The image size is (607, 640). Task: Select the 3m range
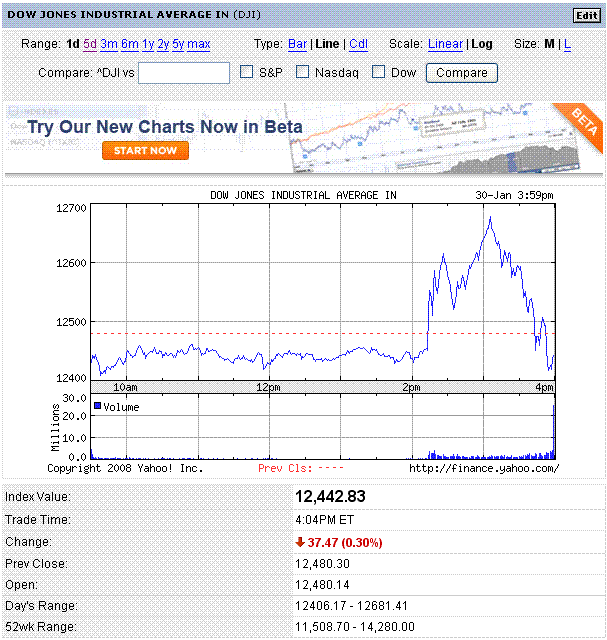(x=109, y=44)
